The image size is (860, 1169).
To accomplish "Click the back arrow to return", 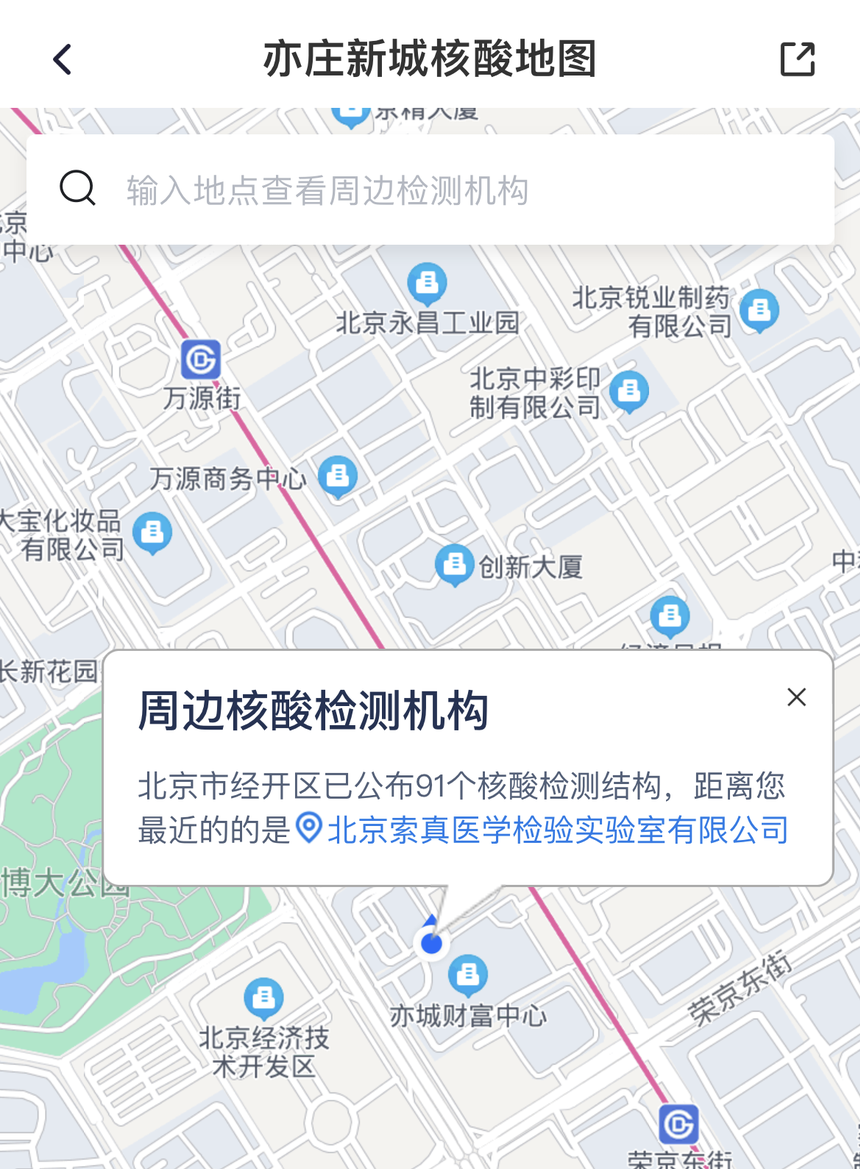I will pos(61,59).
